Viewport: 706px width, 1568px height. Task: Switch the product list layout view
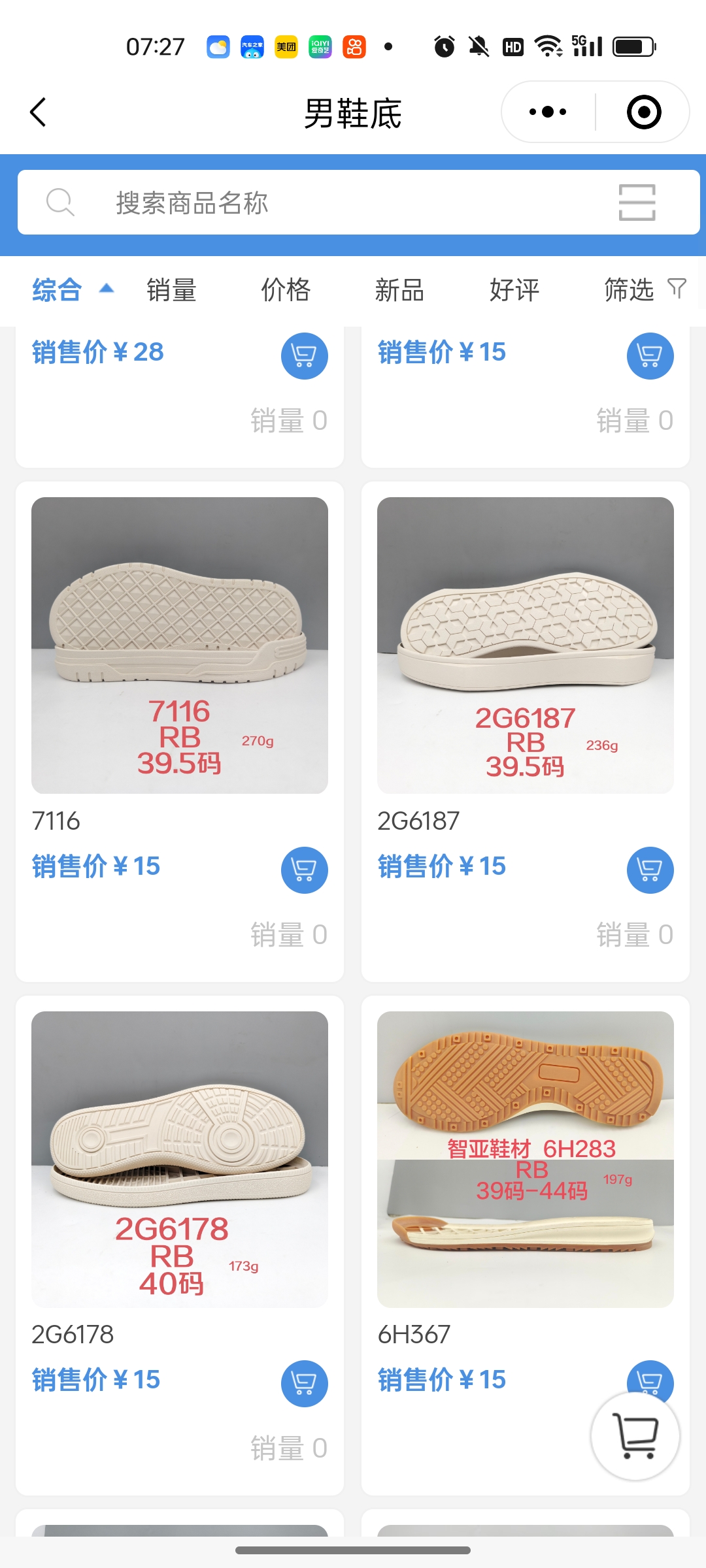coord(637,203)
